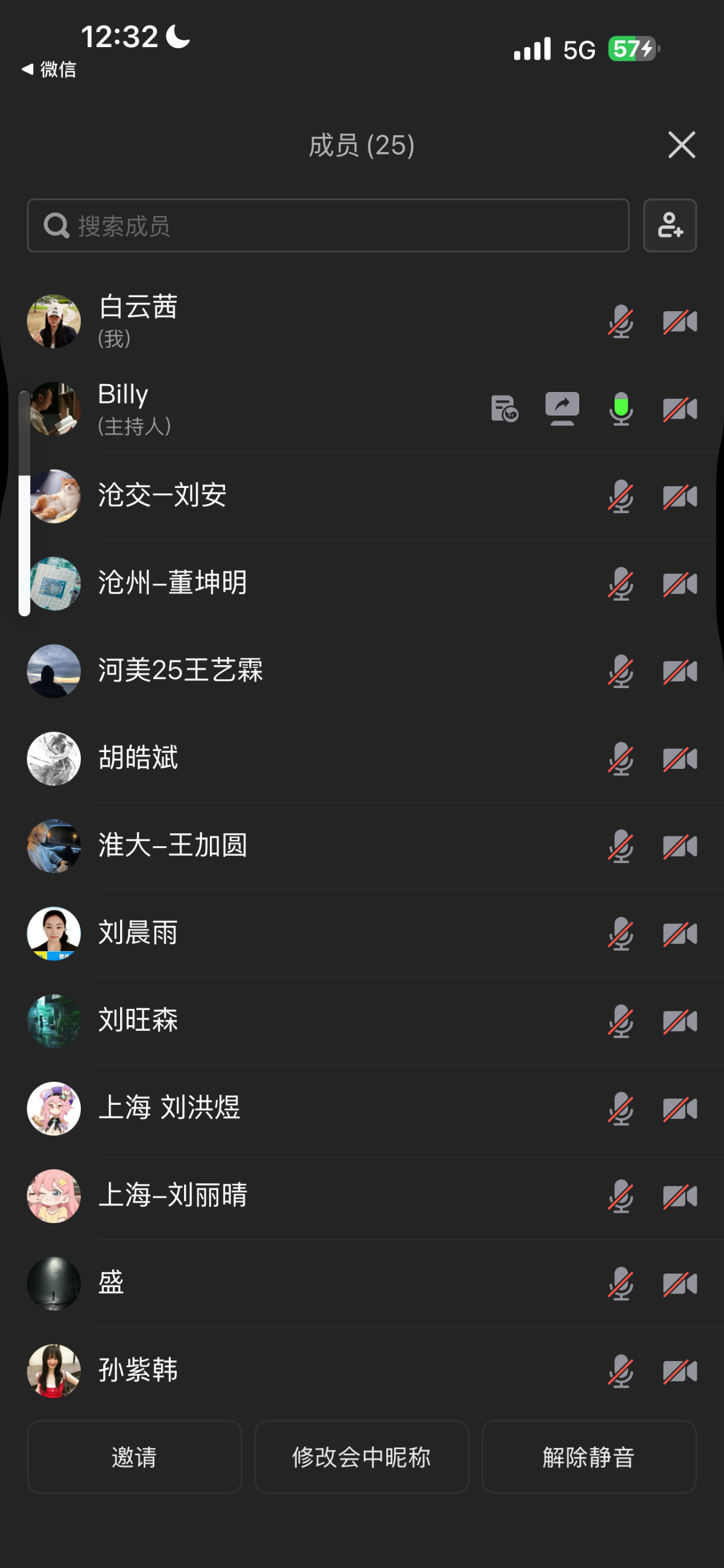Screen dimensions: 724x1568
Task: Tap 修改会中昵称 to change nickname
Action: 361,1456
